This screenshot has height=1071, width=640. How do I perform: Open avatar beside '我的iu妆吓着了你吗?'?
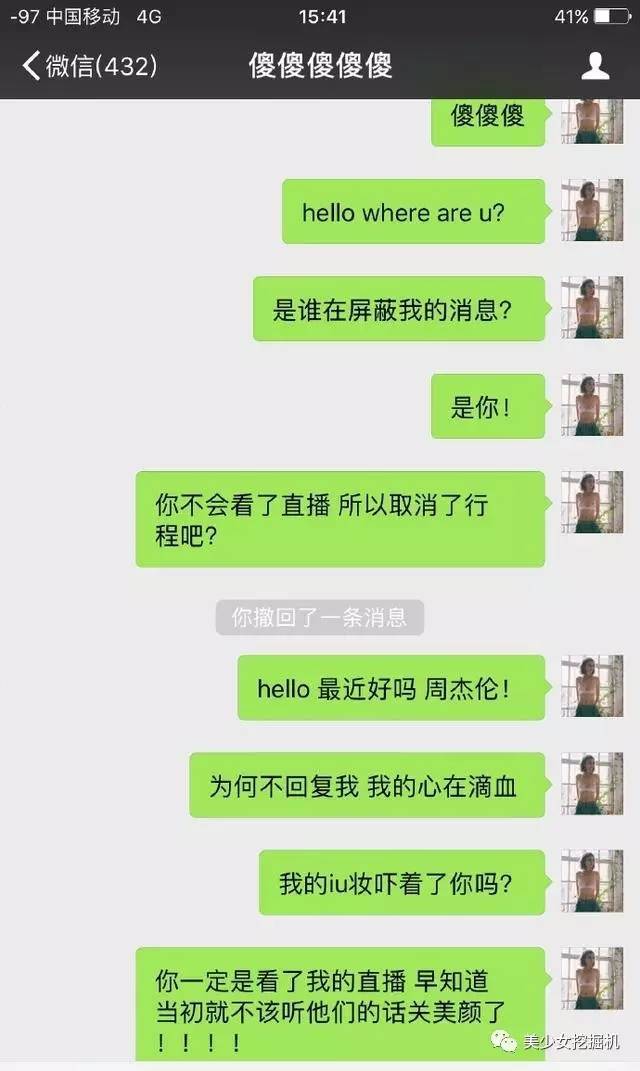[592, 881]
